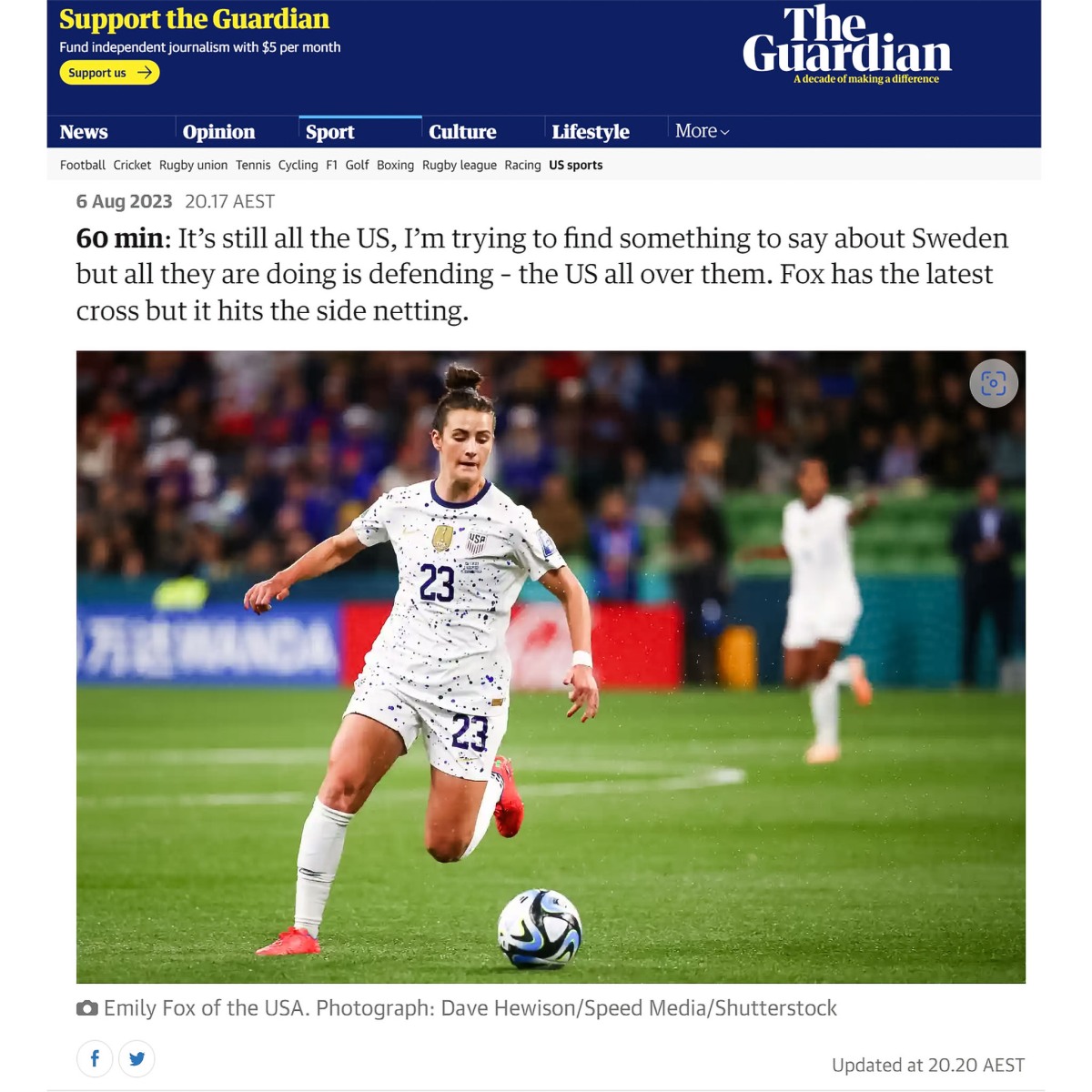Open the News section
Screen dimensions: 1092x1092
tap(84, 132)
